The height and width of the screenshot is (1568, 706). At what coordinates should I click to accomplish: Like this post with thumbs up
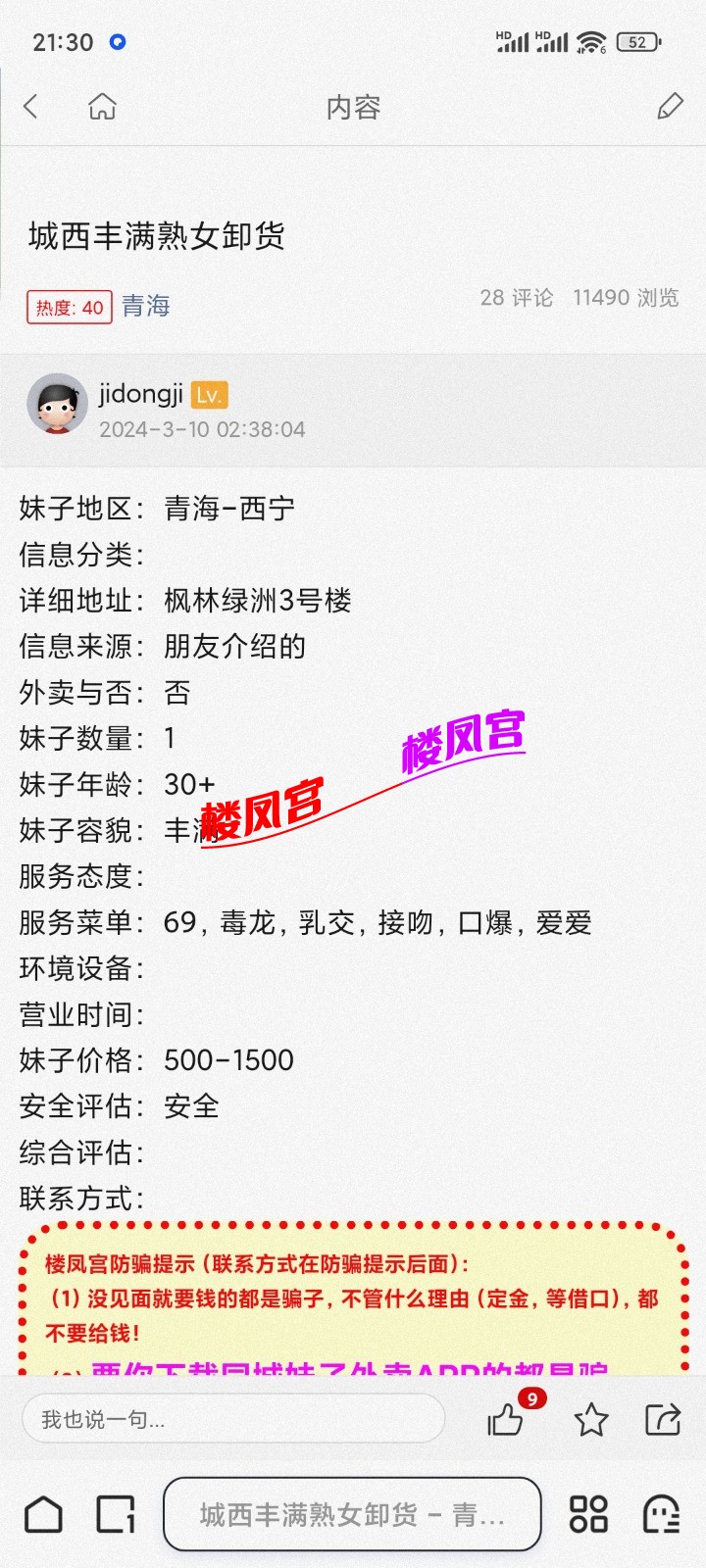[x=506, y=1419]
